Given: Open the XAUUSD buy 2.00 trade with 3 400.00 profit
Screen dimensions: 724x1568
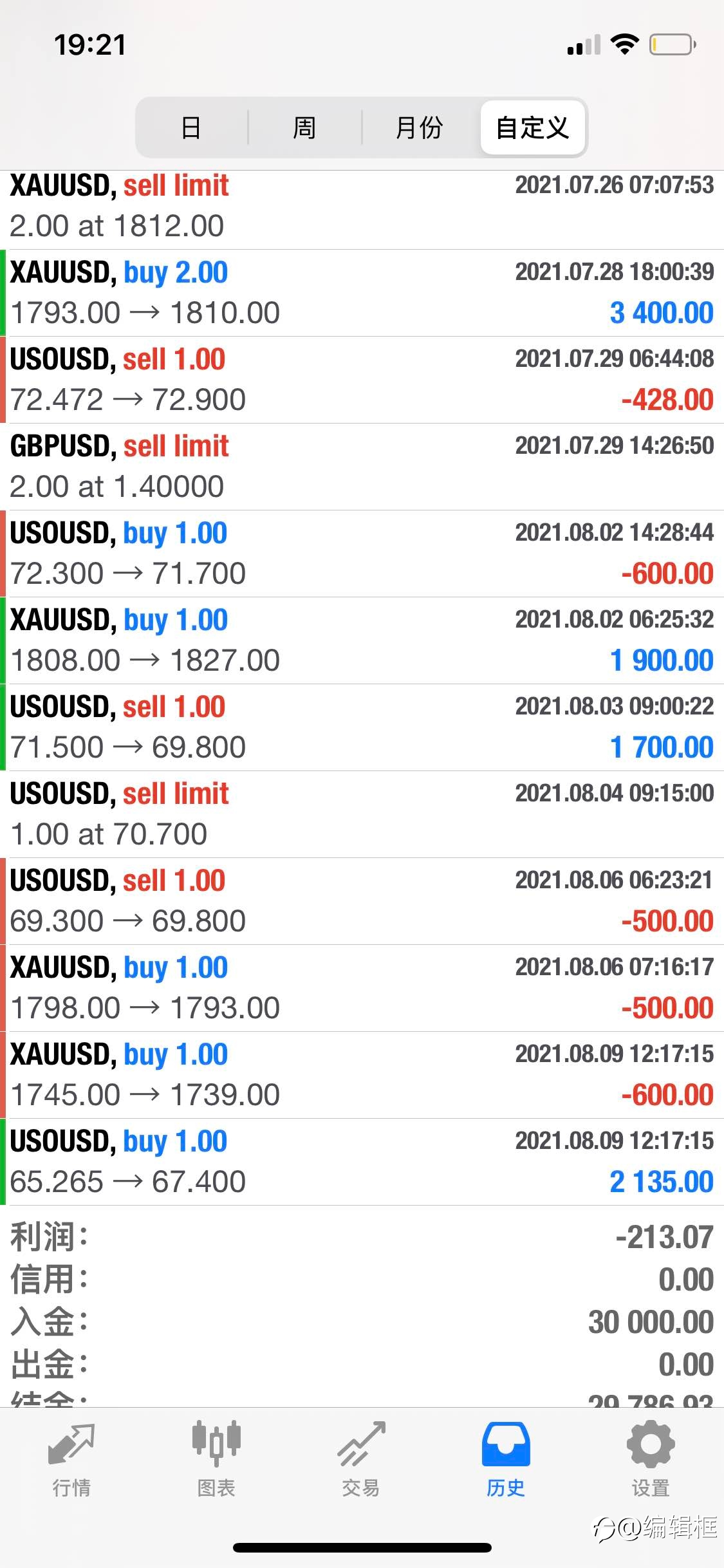Looking at the screenshot, I should pyautogui.click(x=362, y=293).
